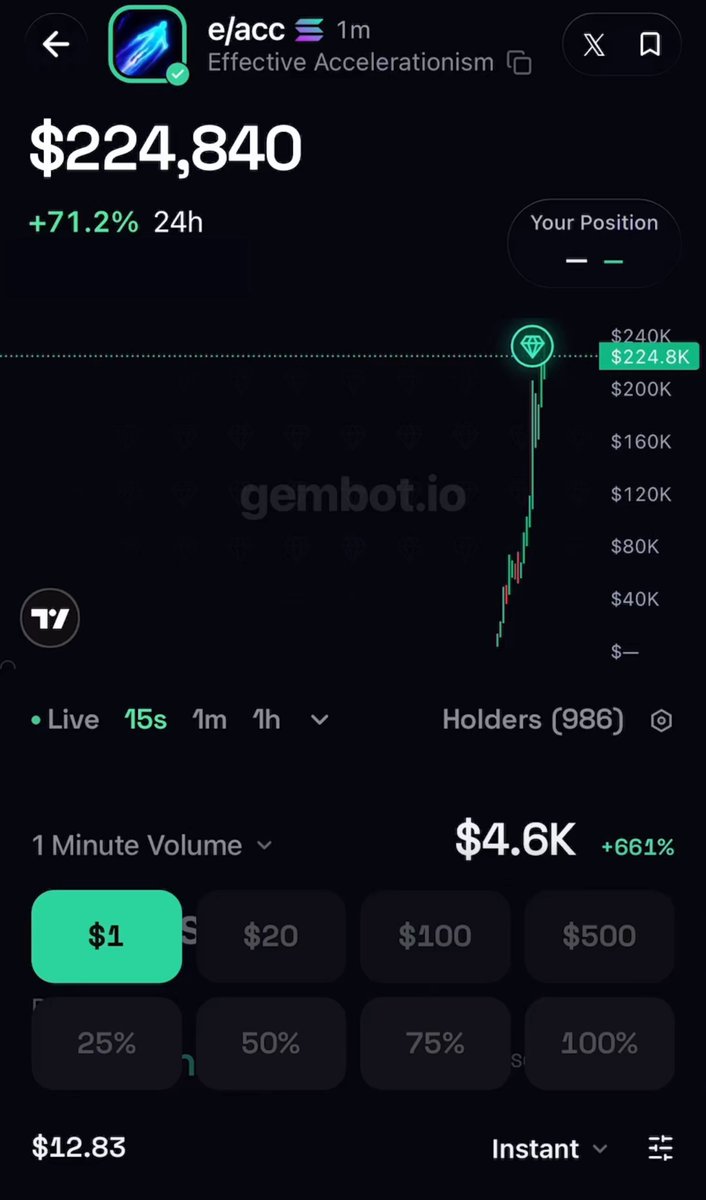Expand more chart interval options
Image resolution: width=706 pixels, height=1200 pixels.
320,720
